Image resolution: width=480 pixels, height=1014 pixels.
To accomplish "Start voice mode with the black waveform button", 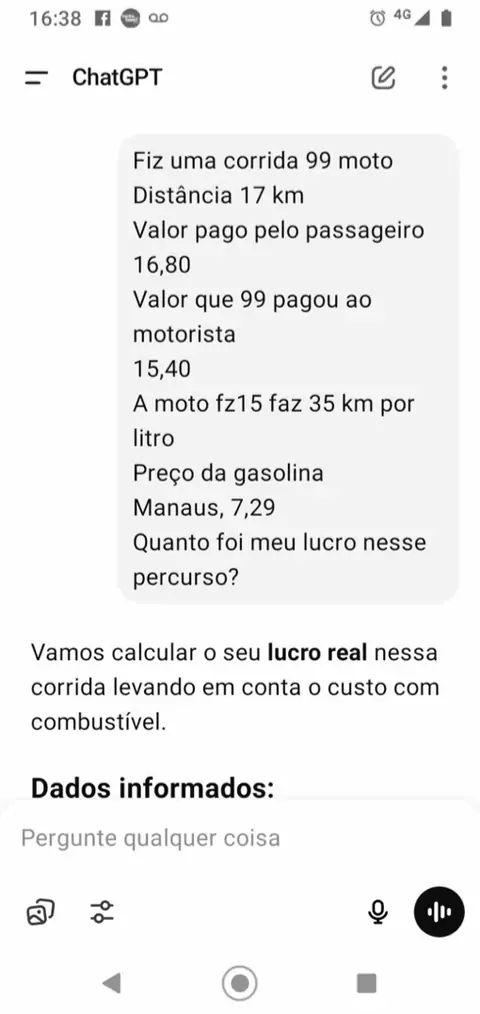I will [439, 912].
